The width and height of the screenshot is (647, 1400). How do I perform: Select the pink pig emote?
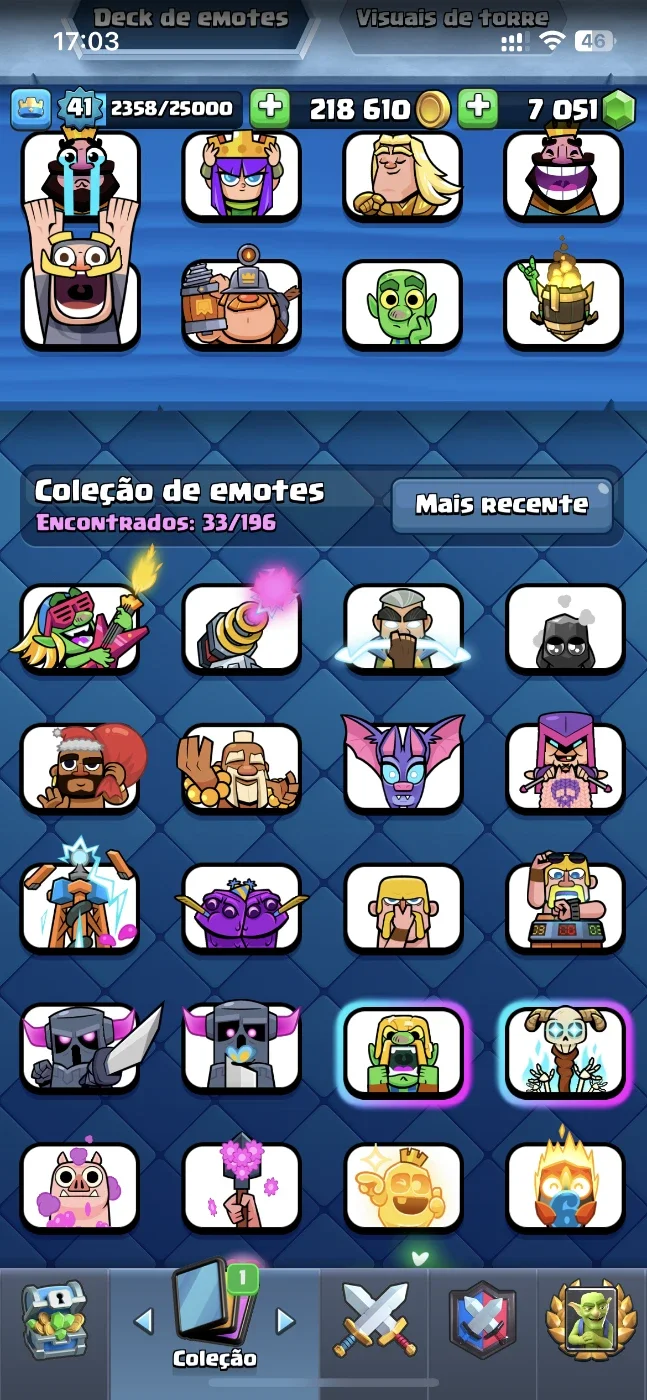[80, 1187]
